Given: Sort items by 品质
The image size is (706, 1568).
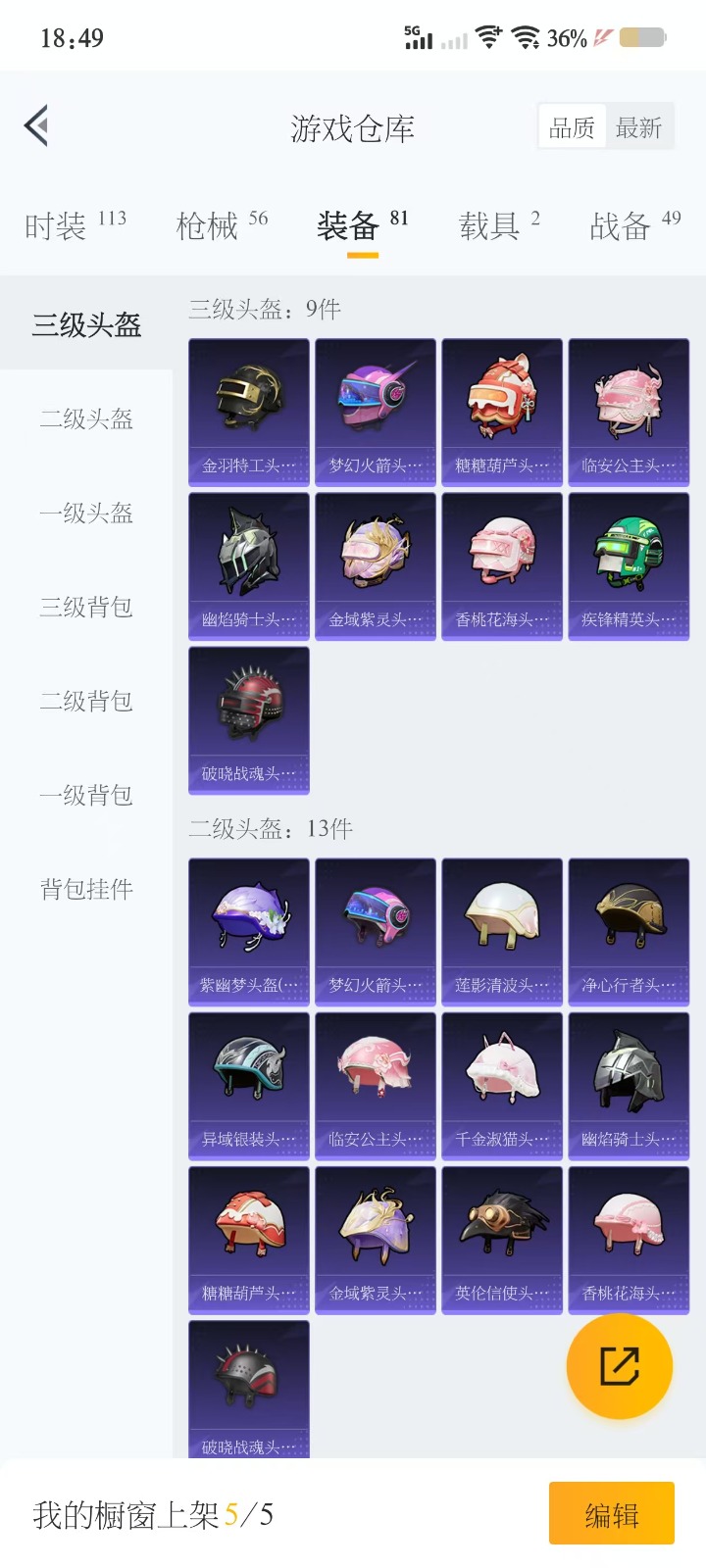Looking at the screenshot, I should click(572, 127).
